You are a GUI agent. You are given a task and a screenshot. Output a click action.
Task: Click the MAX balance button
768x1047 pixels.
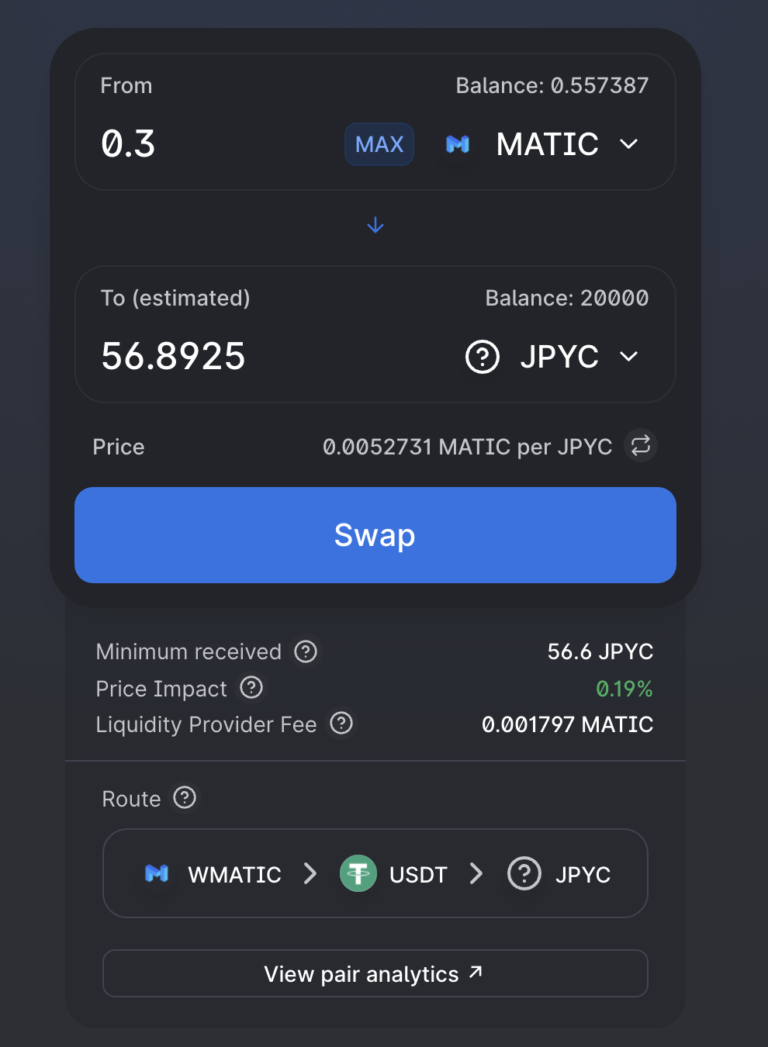click(379, 144)
